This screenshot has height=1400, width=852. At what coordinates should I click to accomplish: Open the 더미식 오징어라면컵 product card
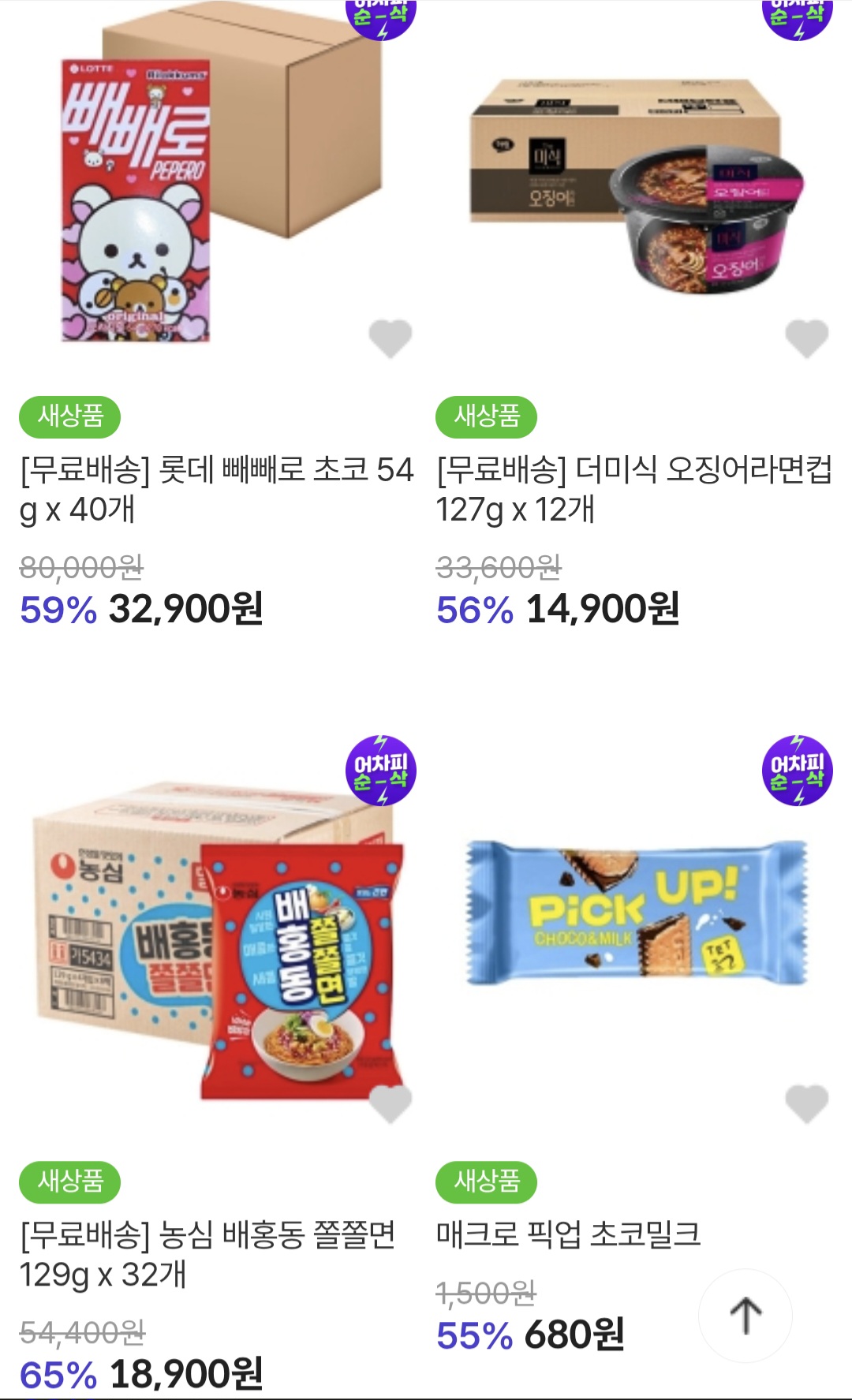[633, 488]
